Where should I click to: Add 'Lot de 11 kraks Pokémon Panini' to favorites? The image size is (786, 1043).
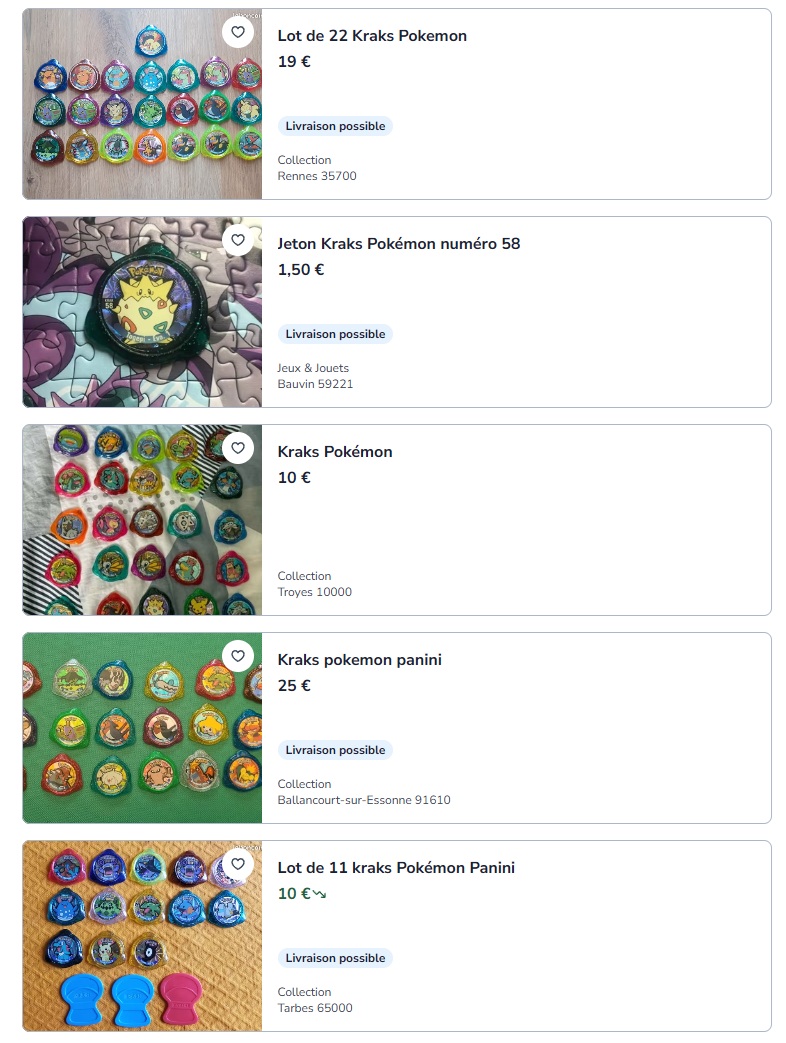tap(238, 864)
